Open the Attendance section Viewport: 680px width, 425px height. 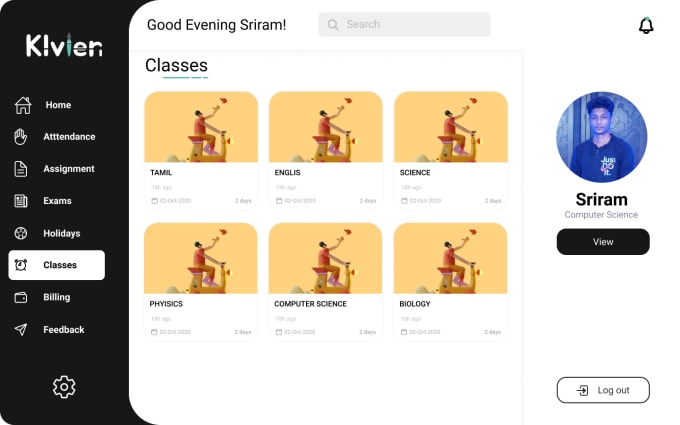[x=68, y=137]
